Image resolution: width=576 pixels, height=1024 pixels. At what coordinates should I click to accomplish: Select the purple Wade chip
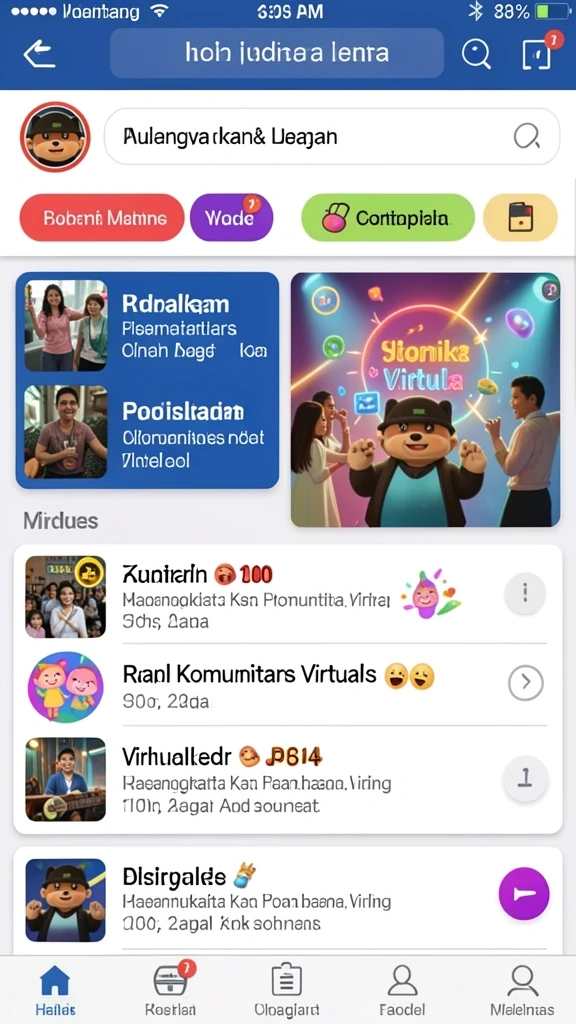pos(231,217)
